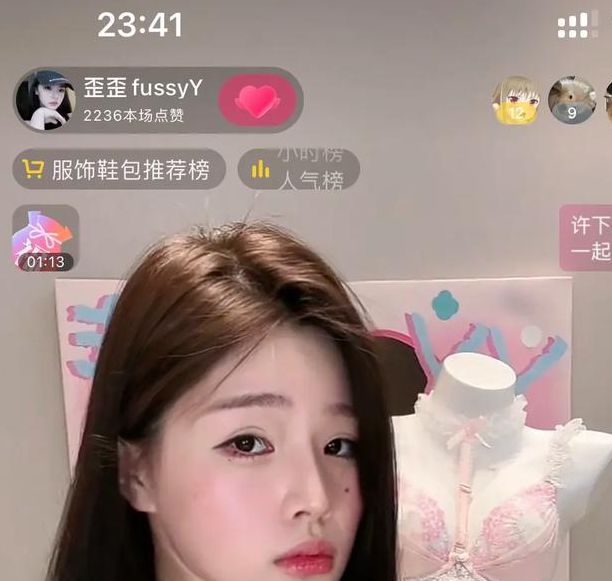612x581 pixels.
Task: Open the viewer avatar labeled 9
Action: click(572, 99)
